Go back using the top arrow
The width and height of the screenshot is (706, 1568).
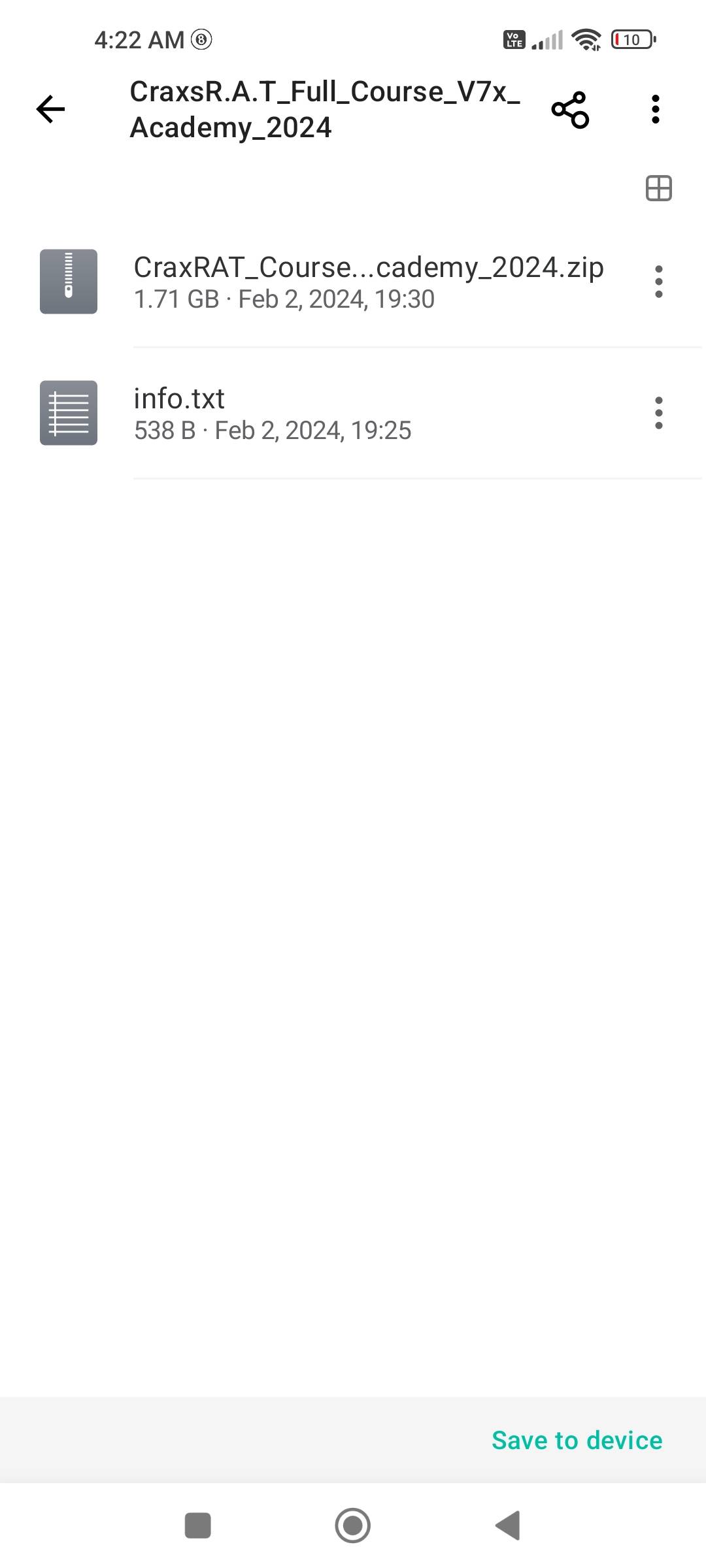click(50, 109)
